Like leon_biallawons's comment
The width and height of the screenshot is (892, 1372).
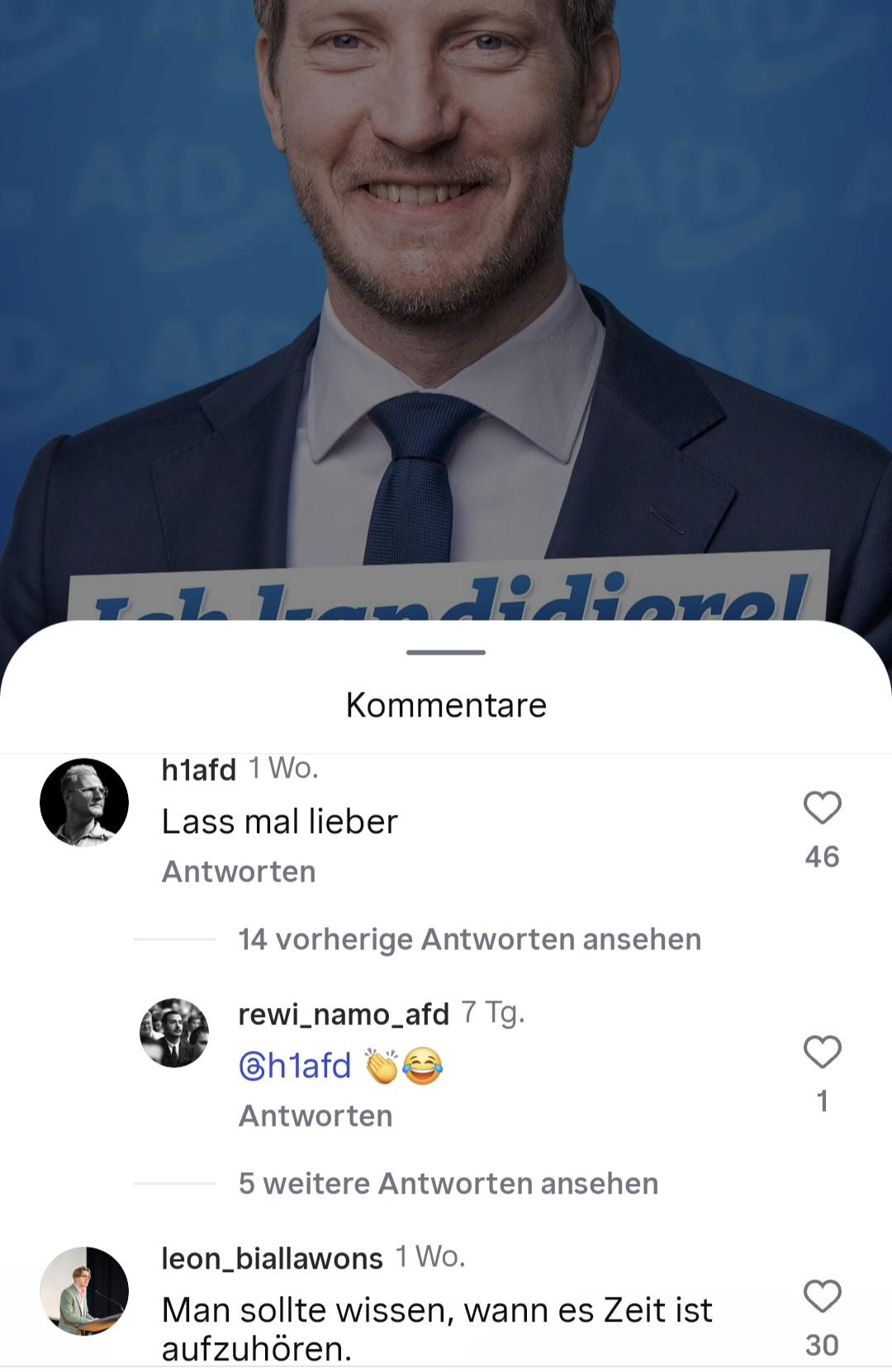pyautogui.click(x=822, y=1296)
